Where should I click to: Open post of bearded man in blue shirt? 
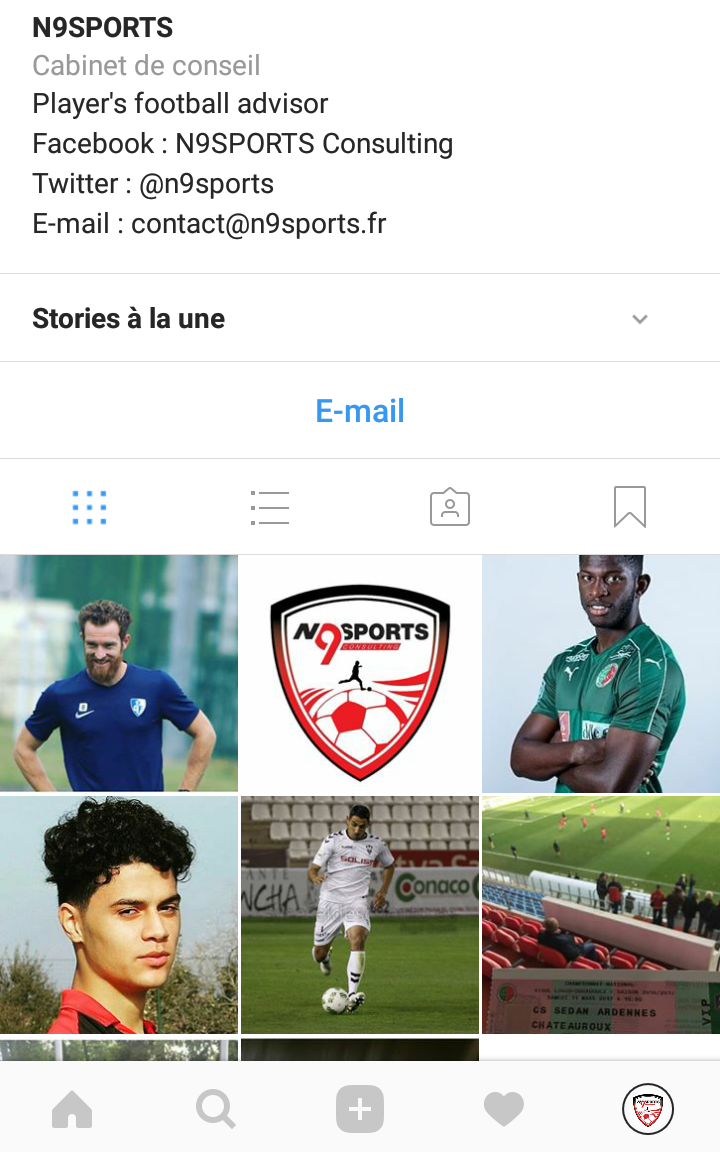pos(118,673)
